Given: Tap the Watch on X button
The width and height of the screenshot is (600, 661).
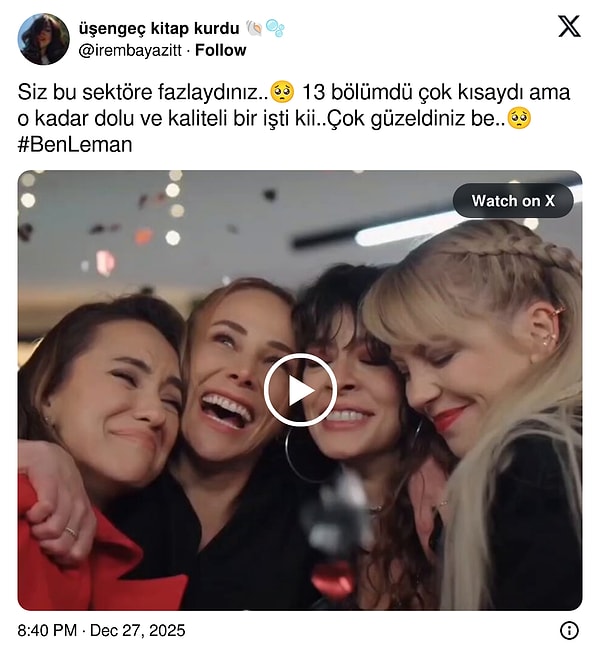Looking at the screenshot, I should [513, 201].
